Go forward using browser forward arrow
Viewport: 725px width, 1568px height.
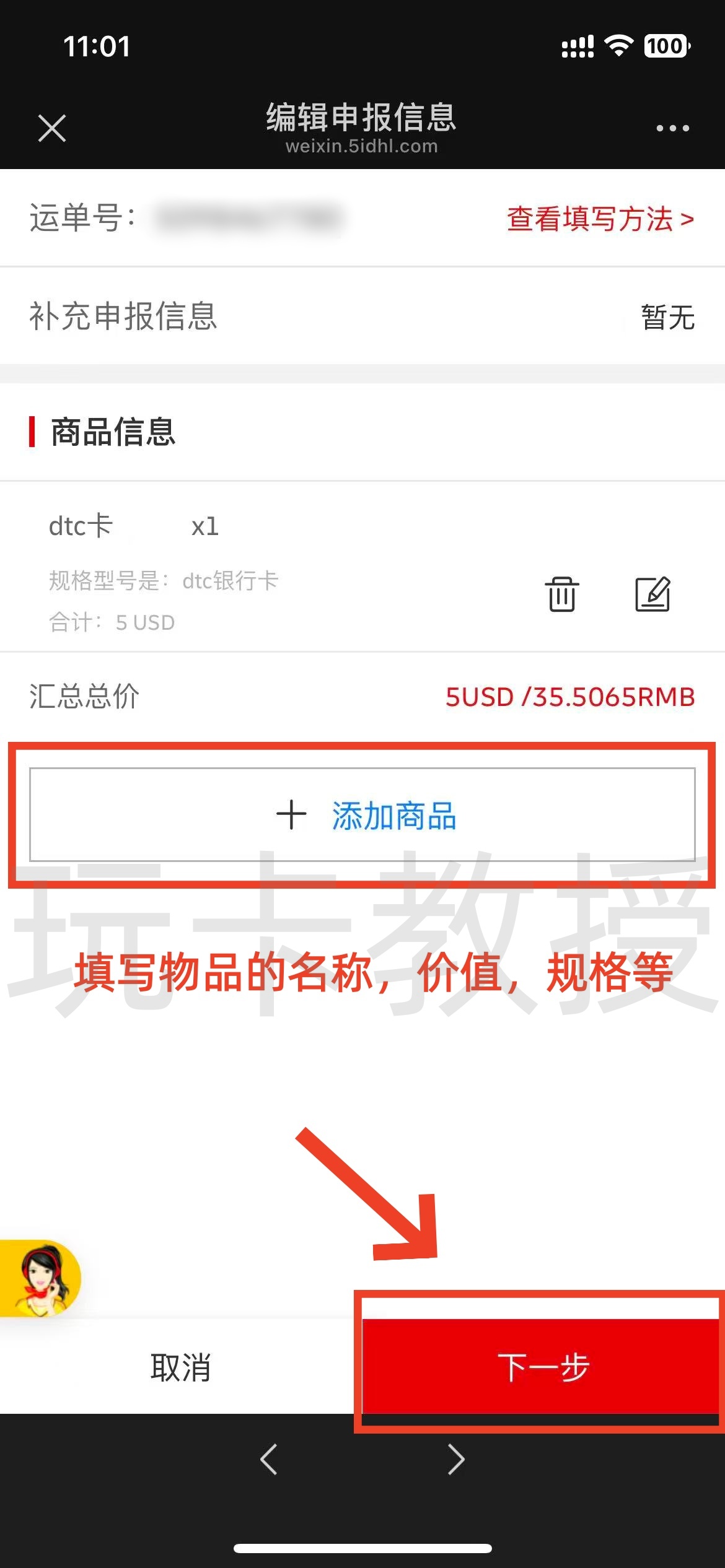click(456, 1460)
